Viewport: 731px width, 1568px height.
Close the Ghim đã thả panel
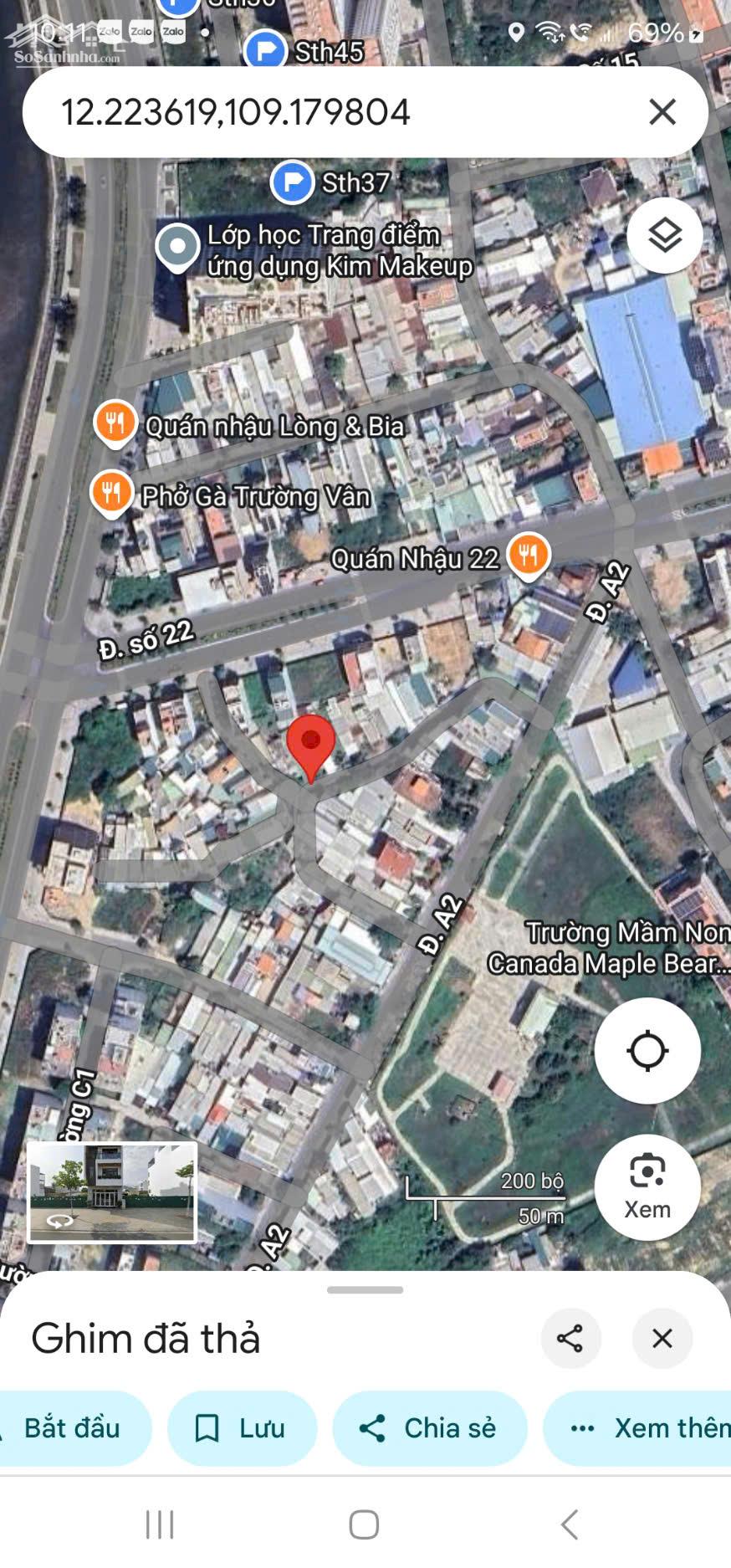click(662, 1338)
